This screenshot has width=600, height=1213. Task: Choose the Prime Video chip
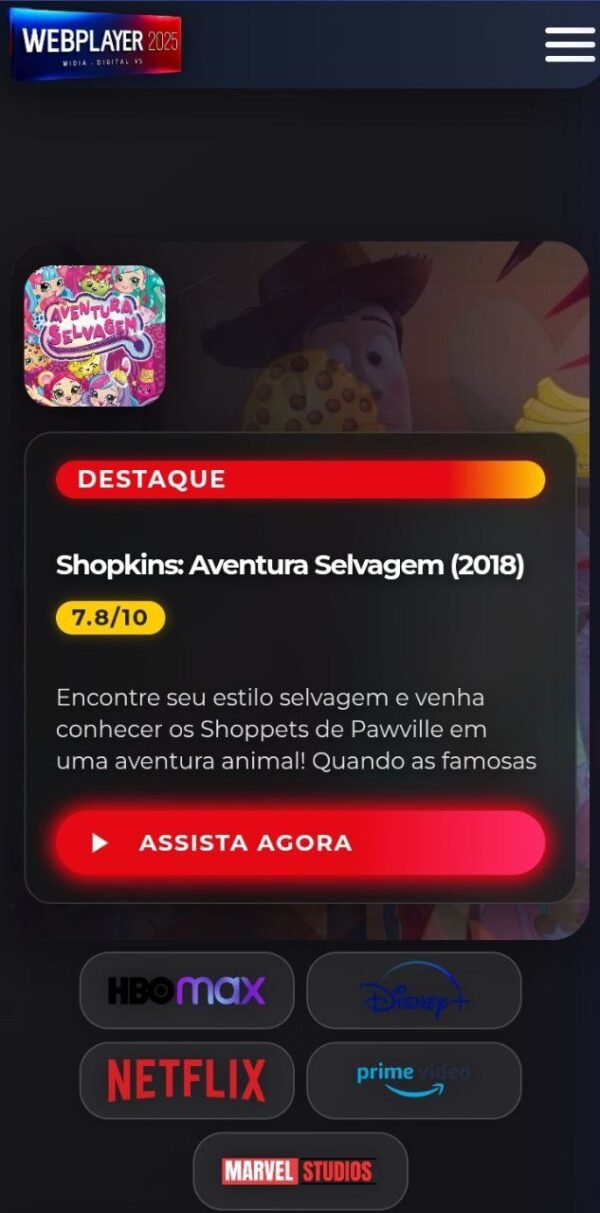point(414,1080)
